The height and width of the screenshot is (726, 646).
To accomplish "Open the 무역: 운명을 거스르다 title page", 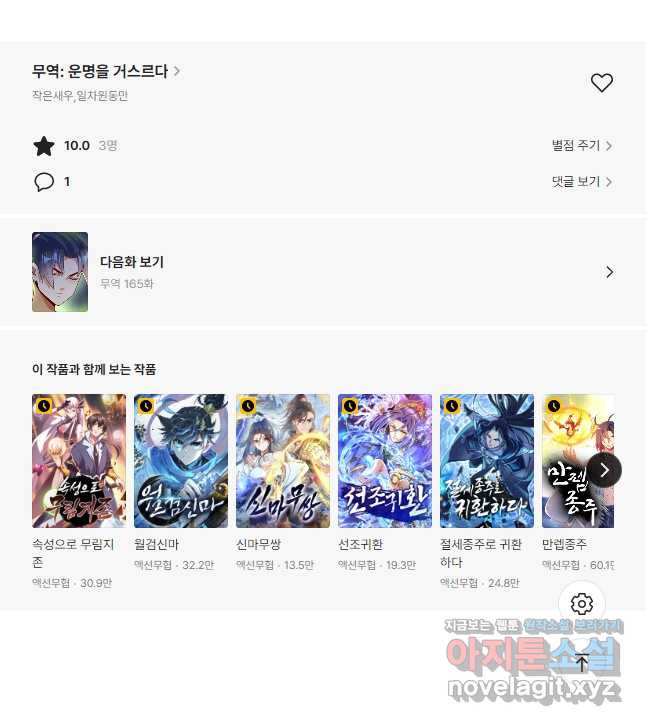I will pyautogui.click(x=106, y=71).
